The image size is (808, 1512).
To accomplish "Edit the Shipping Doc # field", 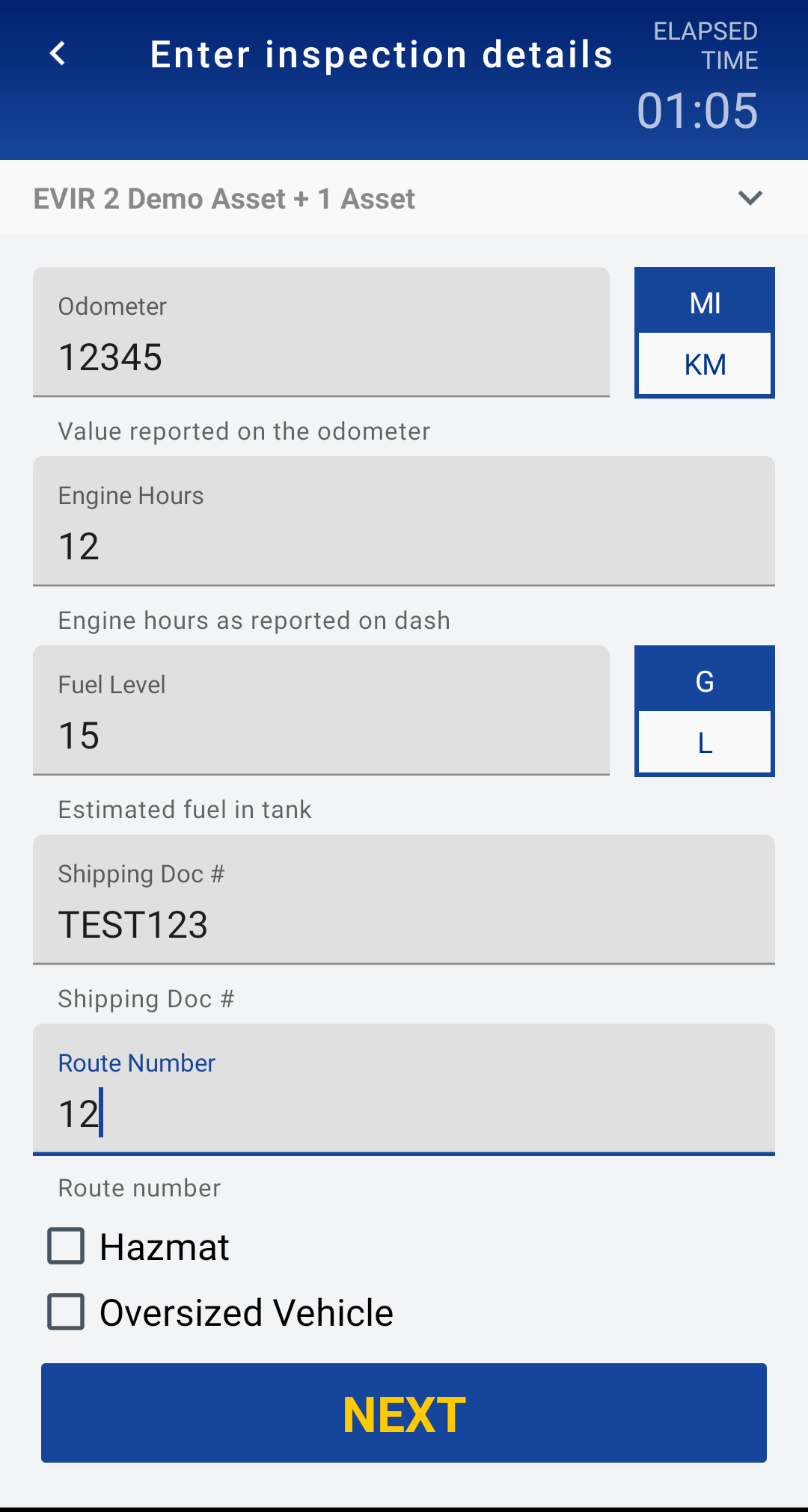I will (x=403, y=900).
